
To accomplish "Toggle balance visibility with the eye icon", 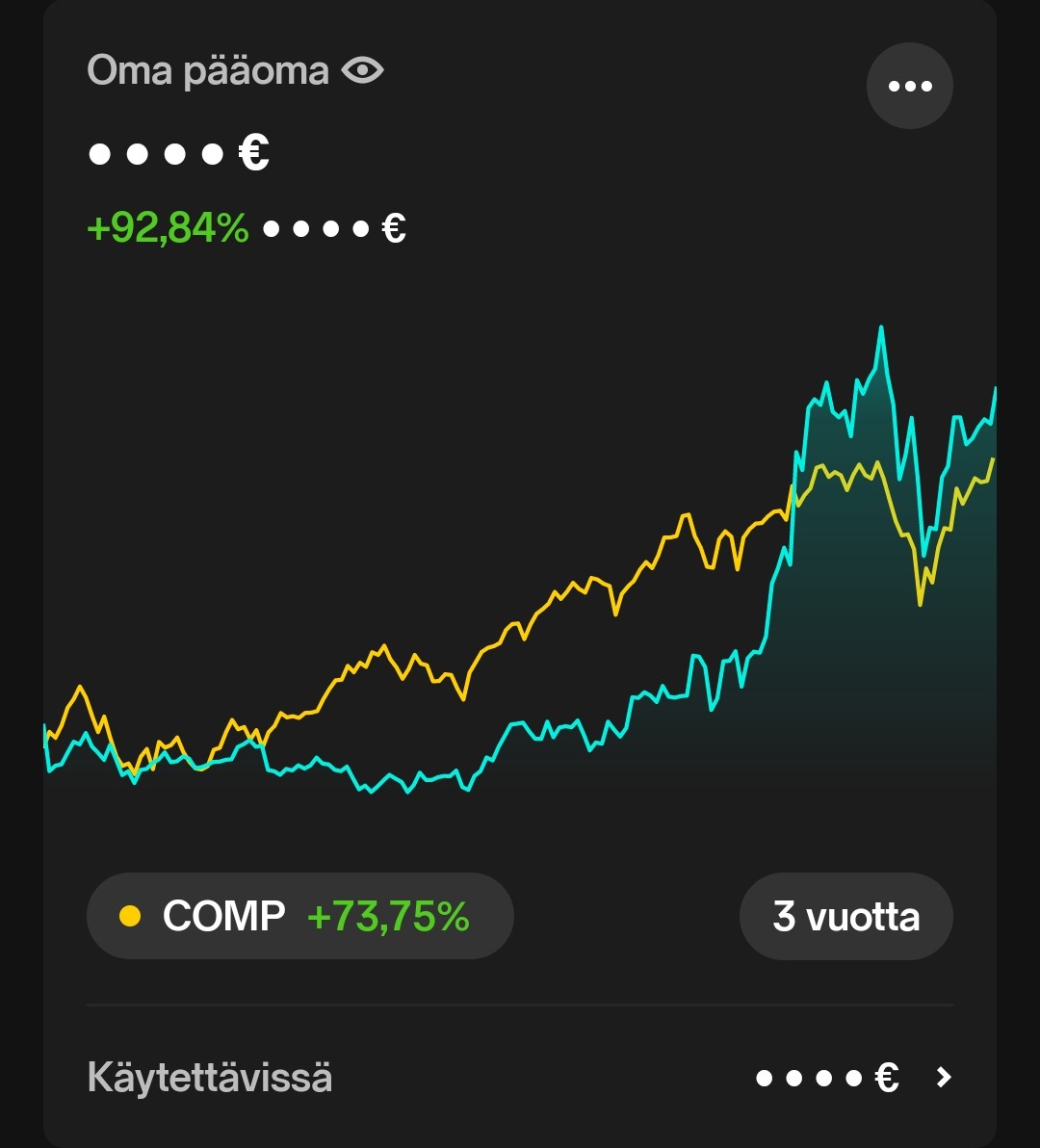I will [362, 69].
